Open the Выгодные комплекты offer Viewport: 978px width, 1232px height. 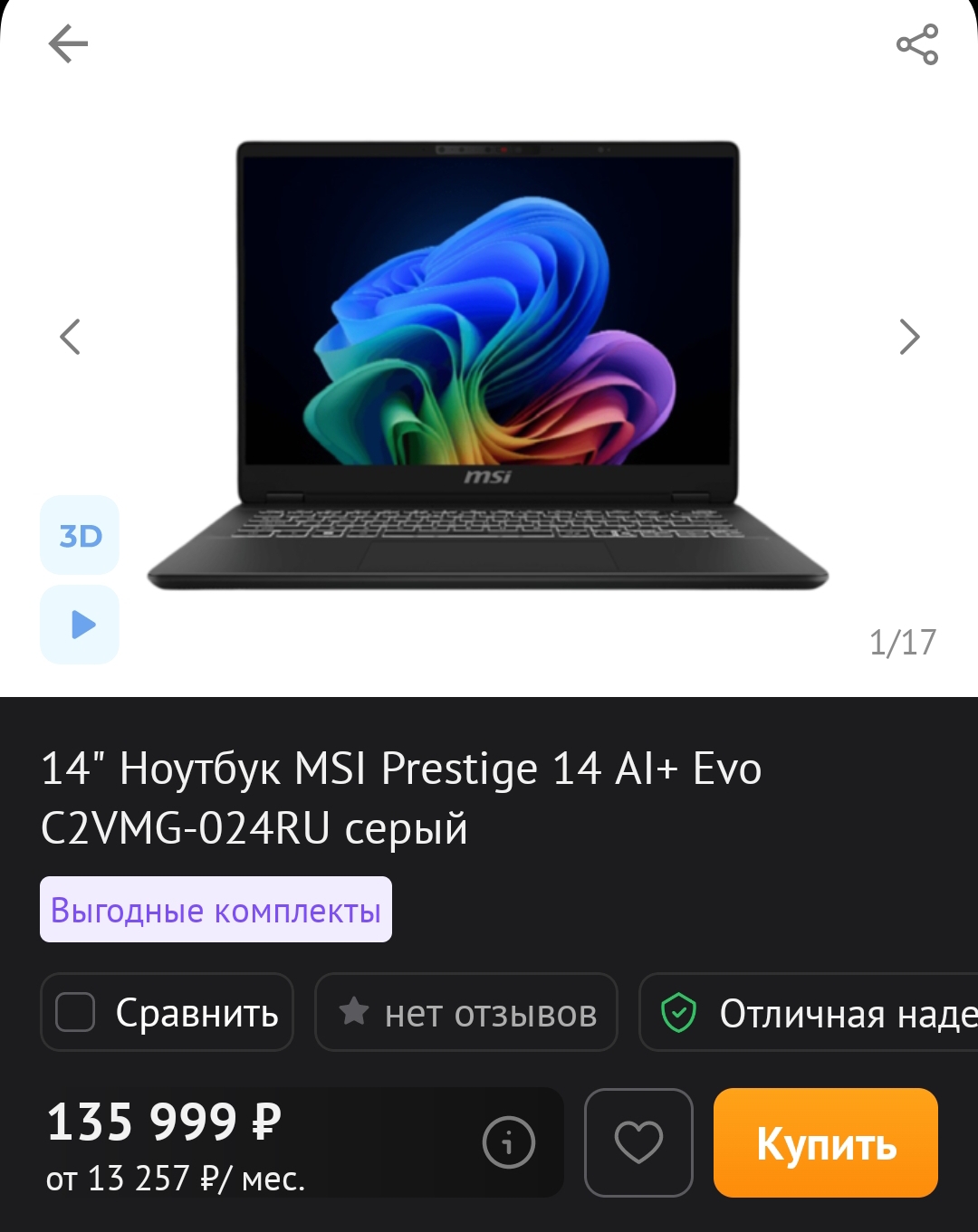pos(216,910)
